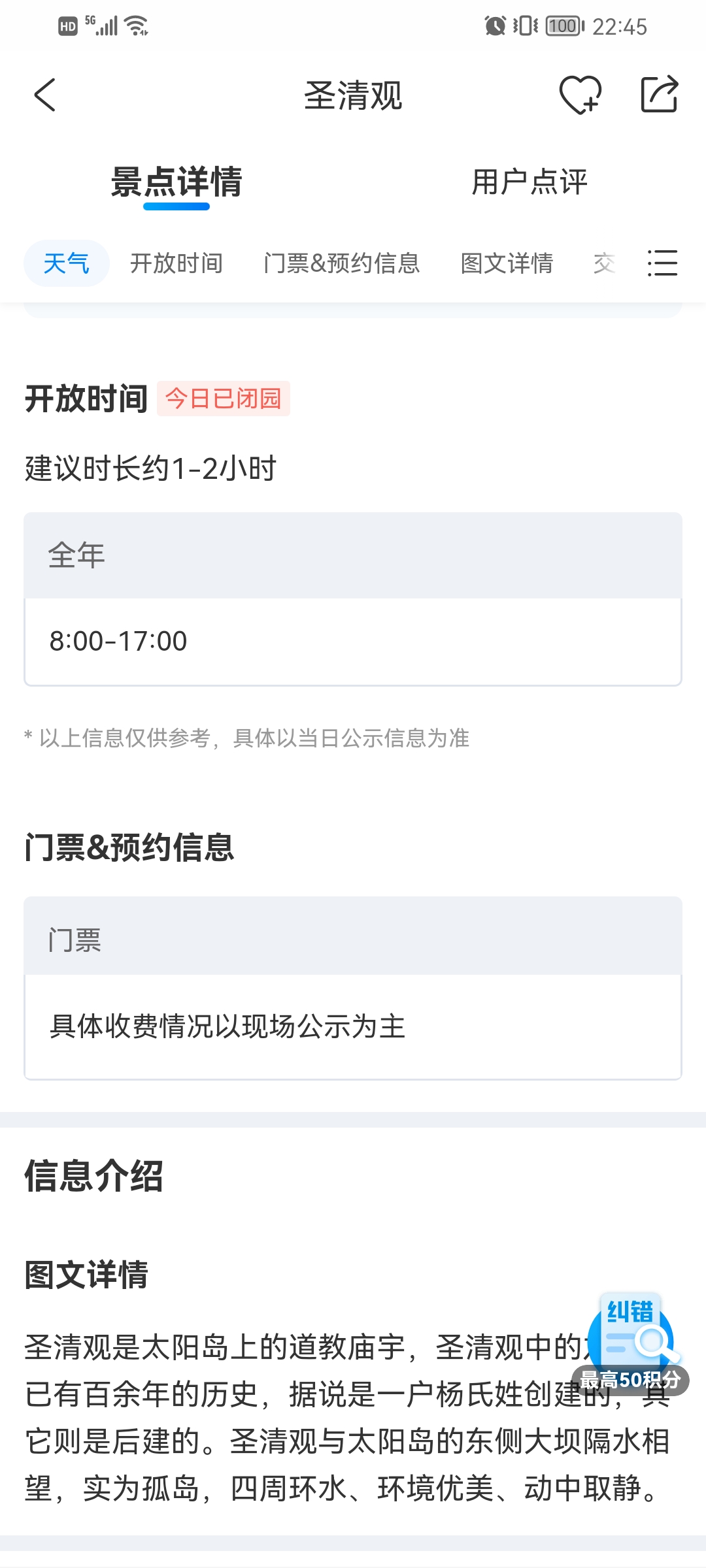Jump to 图文详情 section
Image resolution: width=706 pixels, height=1568 pixels.
tap(507, 263)
